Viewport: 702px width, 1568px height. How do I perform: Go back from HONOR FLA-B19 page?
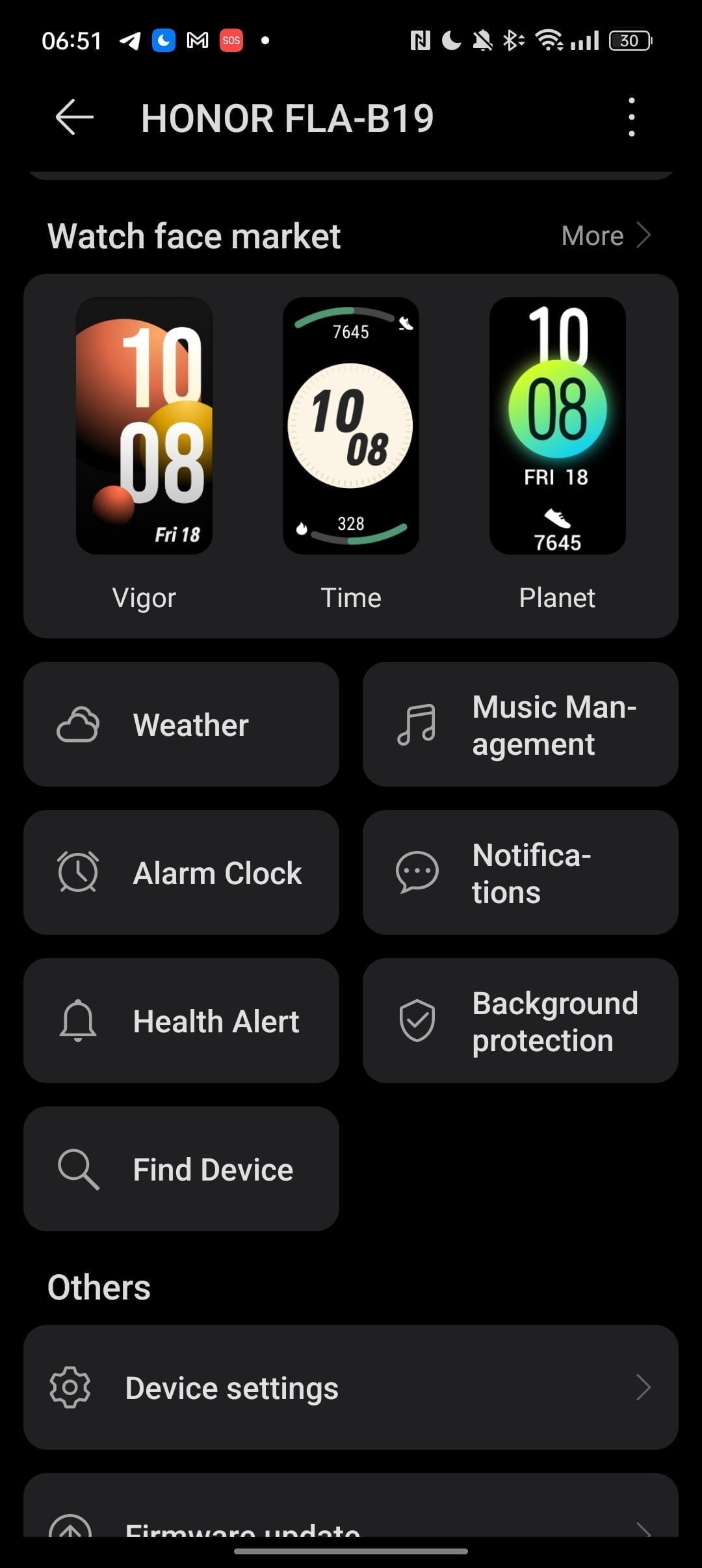[x=75, y=118]
